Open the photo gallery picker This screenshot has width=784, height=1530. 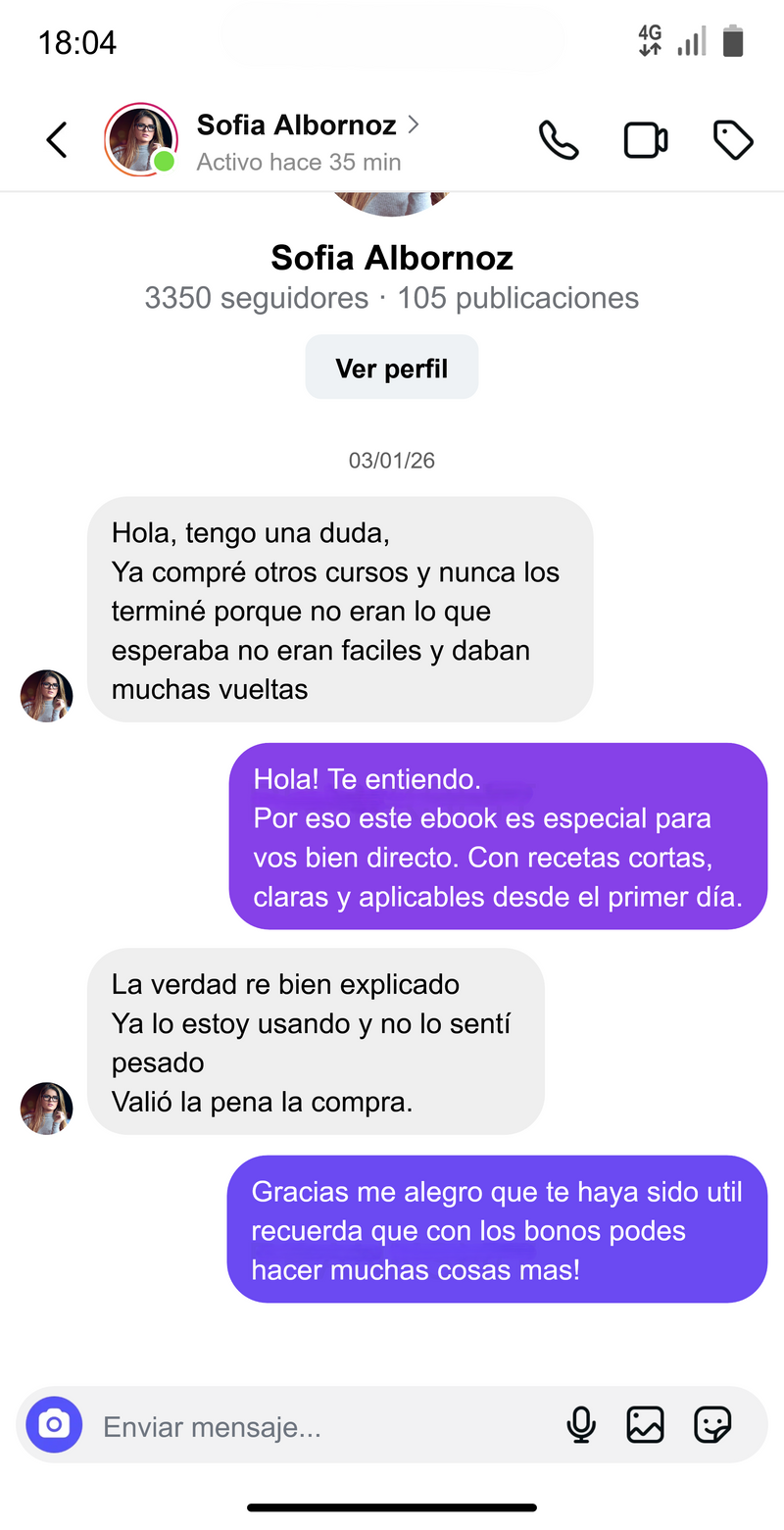tap(645, 1424)
